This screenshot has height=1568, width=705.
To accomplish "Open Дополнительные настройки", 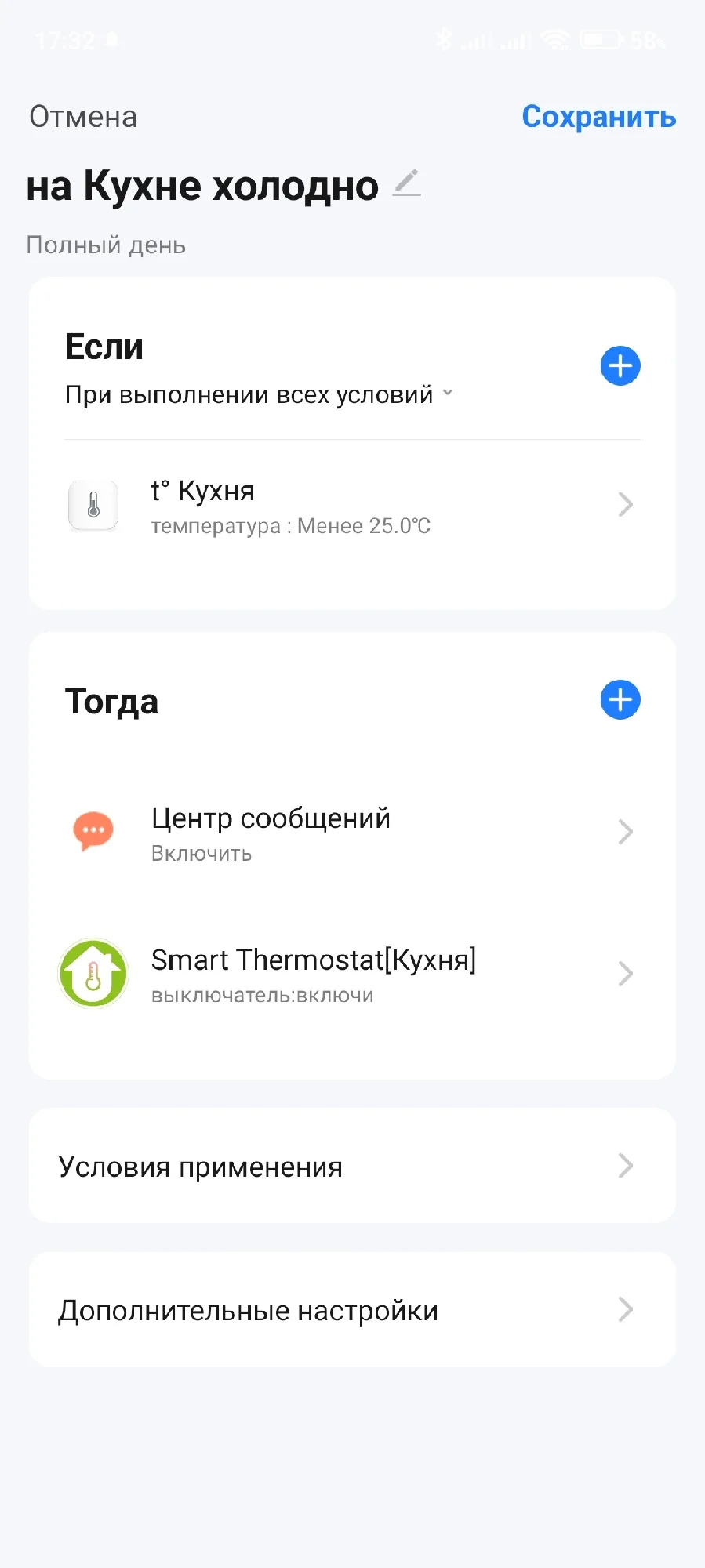I will pos(352,1310).
